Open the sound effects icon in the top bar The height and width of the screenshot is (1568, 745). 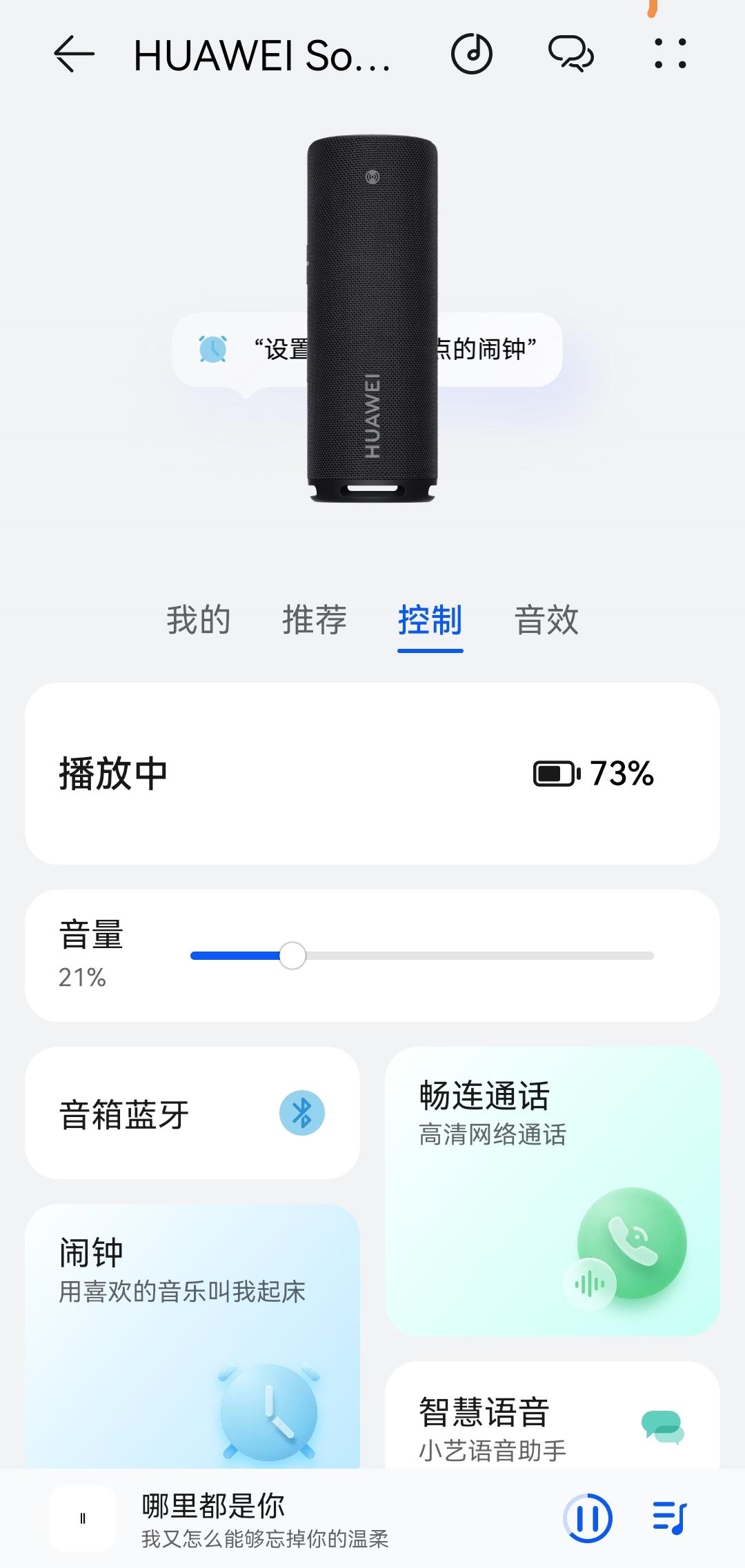[x=473, y=54]
